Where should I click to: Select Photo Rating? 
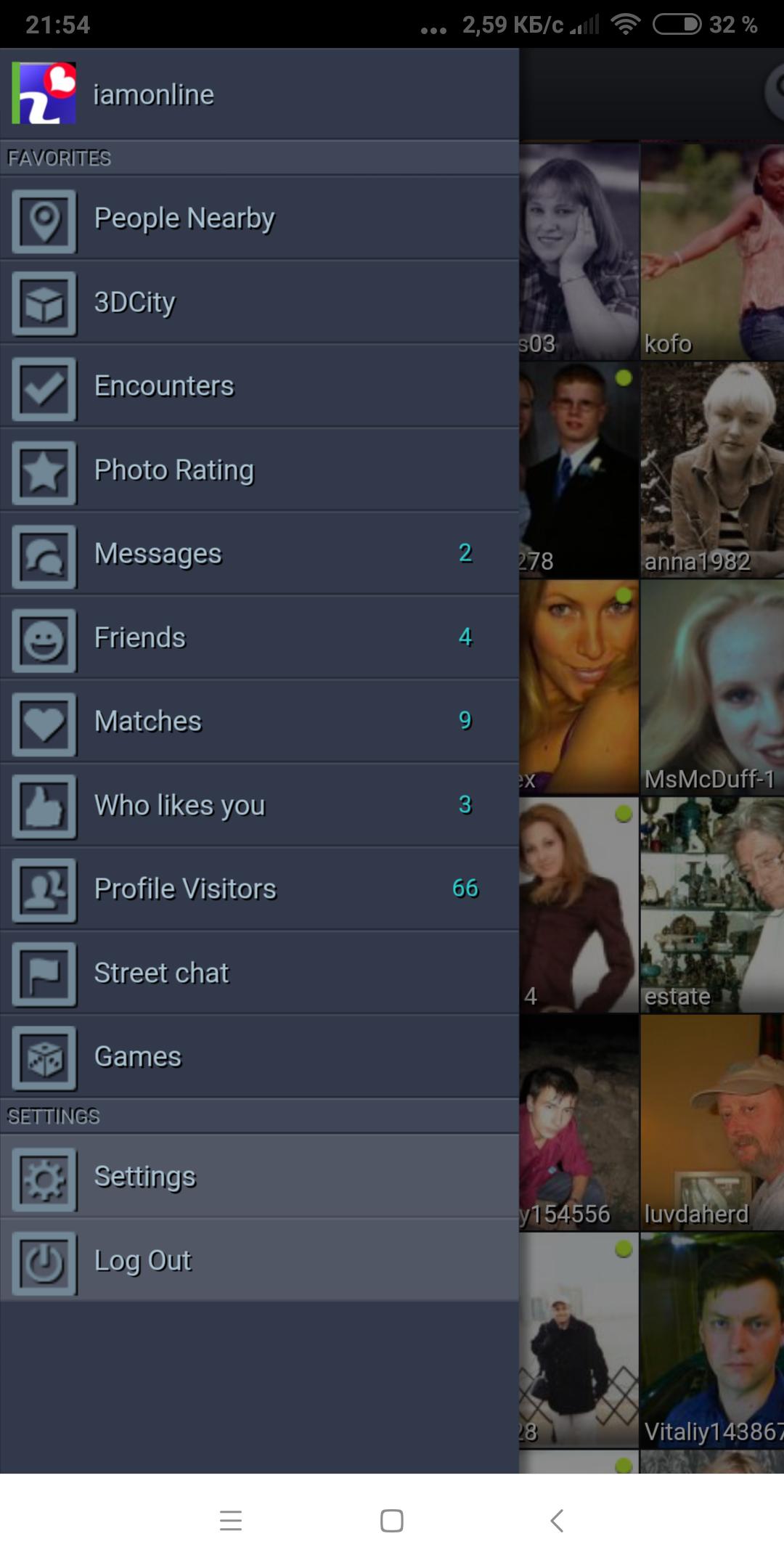coord(258,470)
